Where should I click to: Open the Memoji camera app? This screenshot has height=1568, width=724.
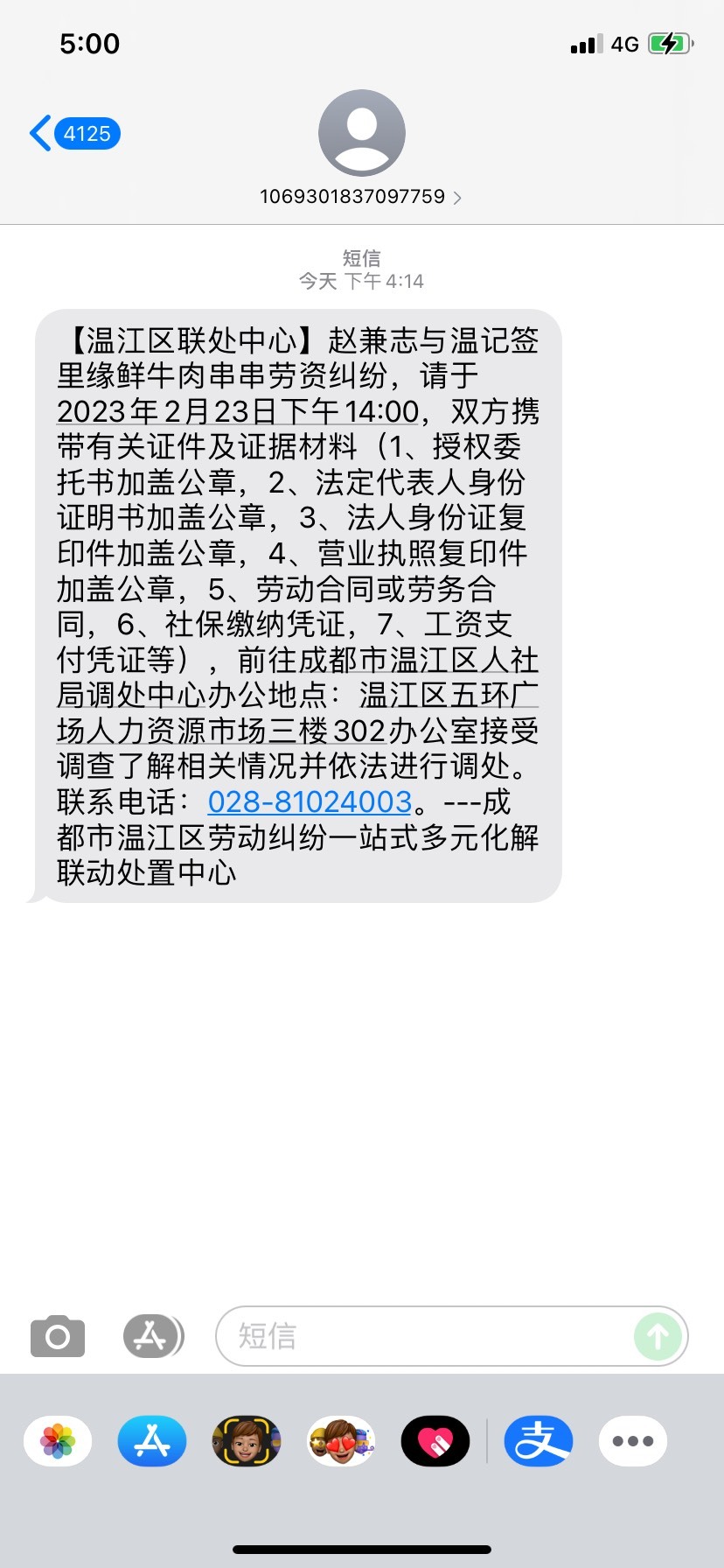[247, 1441]
